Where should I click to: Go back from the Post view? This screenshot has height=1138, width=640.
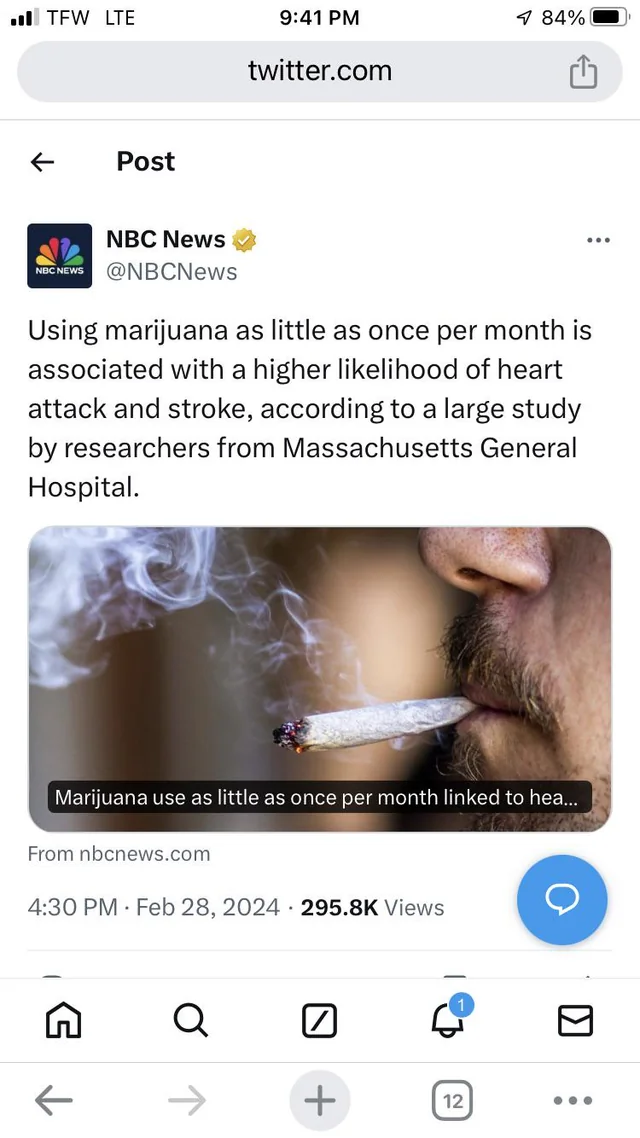coord(42,162)
